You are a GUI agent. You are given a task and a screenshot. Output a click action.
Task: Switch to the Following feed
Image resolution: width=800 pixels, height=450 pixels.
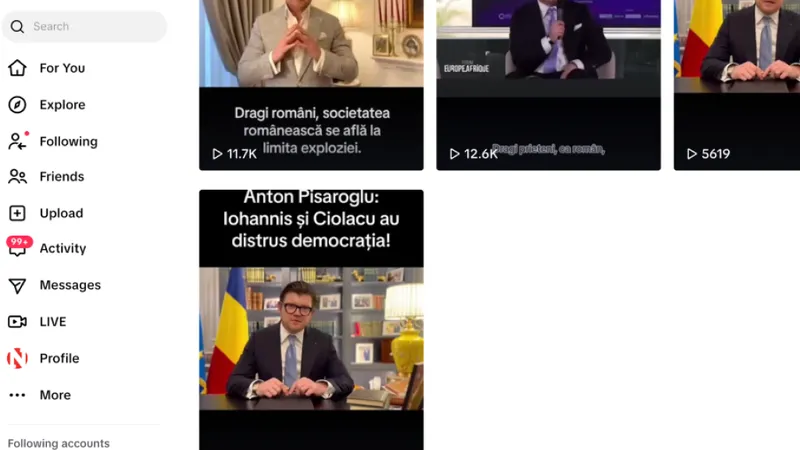[x=67, y=141]
